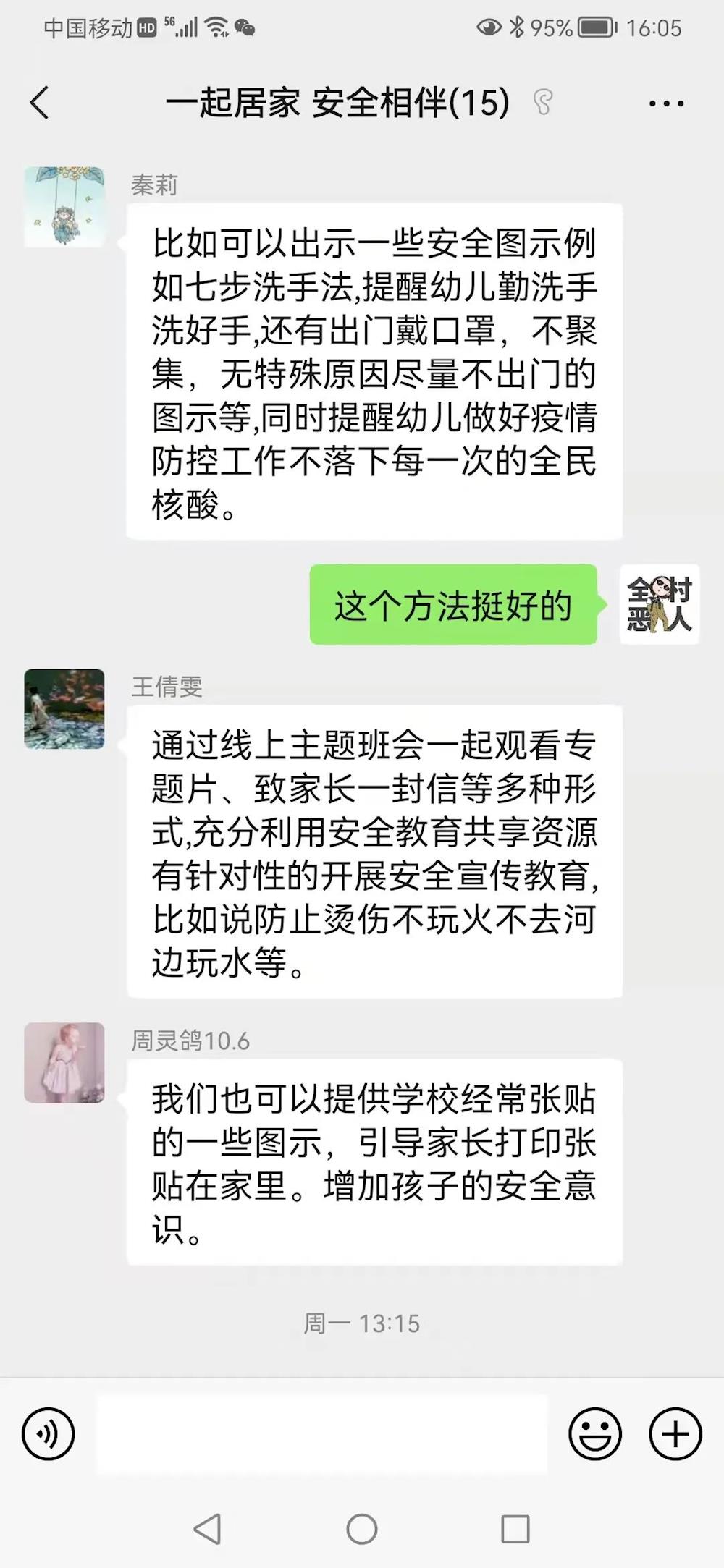This screenshot has width=724, height=1568.
Task: Tap the system home button
Action: coord(361,1529)
